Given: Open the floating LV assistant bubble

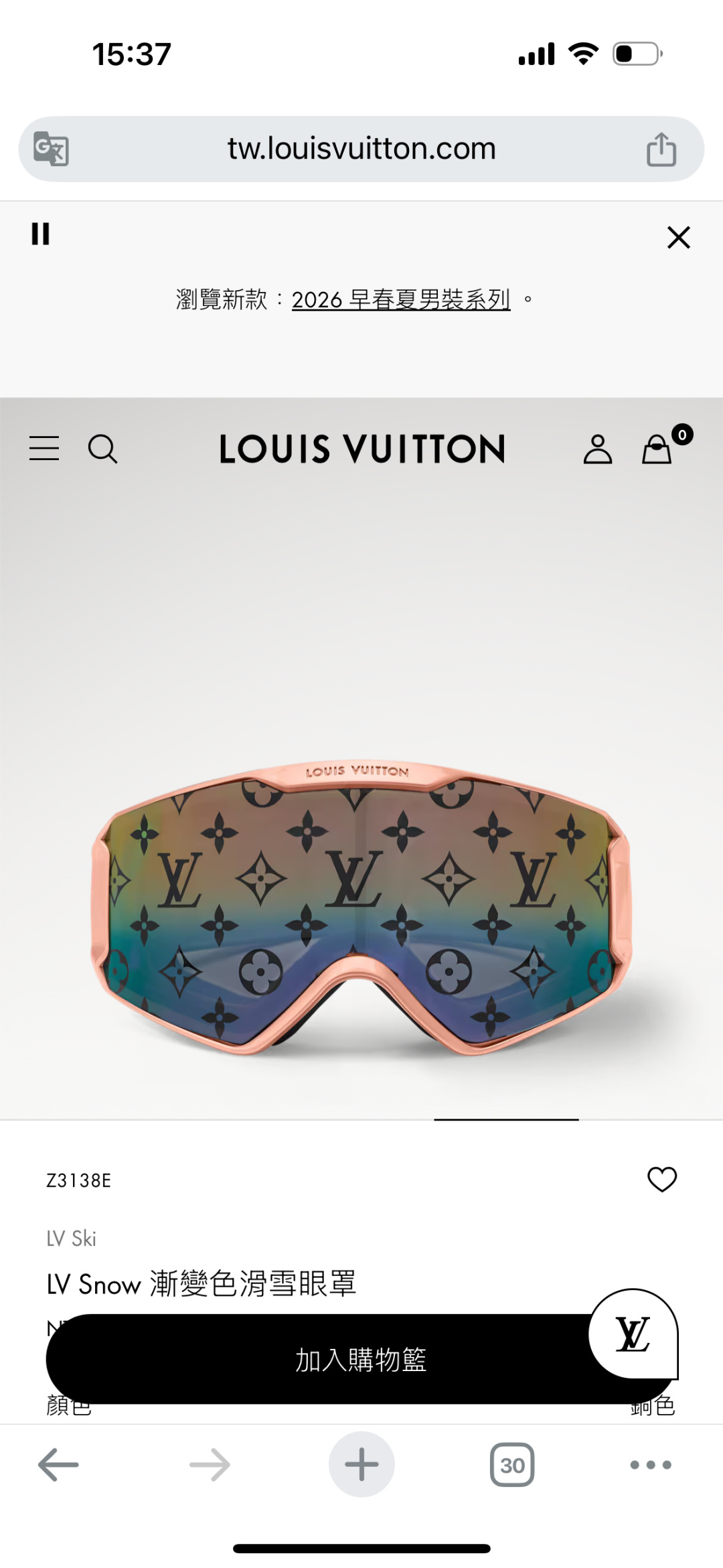Looking at the screenshot, I should tap(633, 1334).
